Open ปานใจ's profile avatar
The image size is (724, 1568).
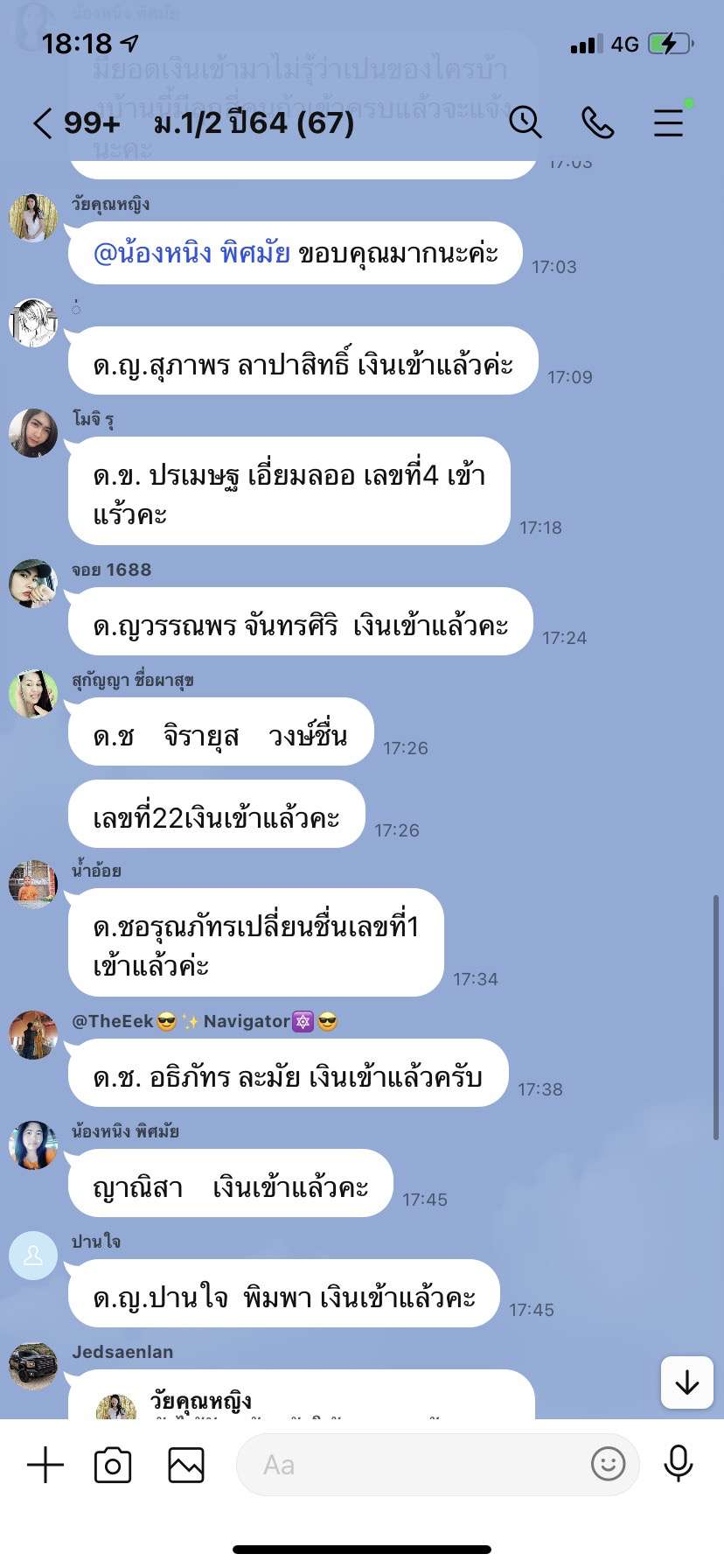point(33,1255)
